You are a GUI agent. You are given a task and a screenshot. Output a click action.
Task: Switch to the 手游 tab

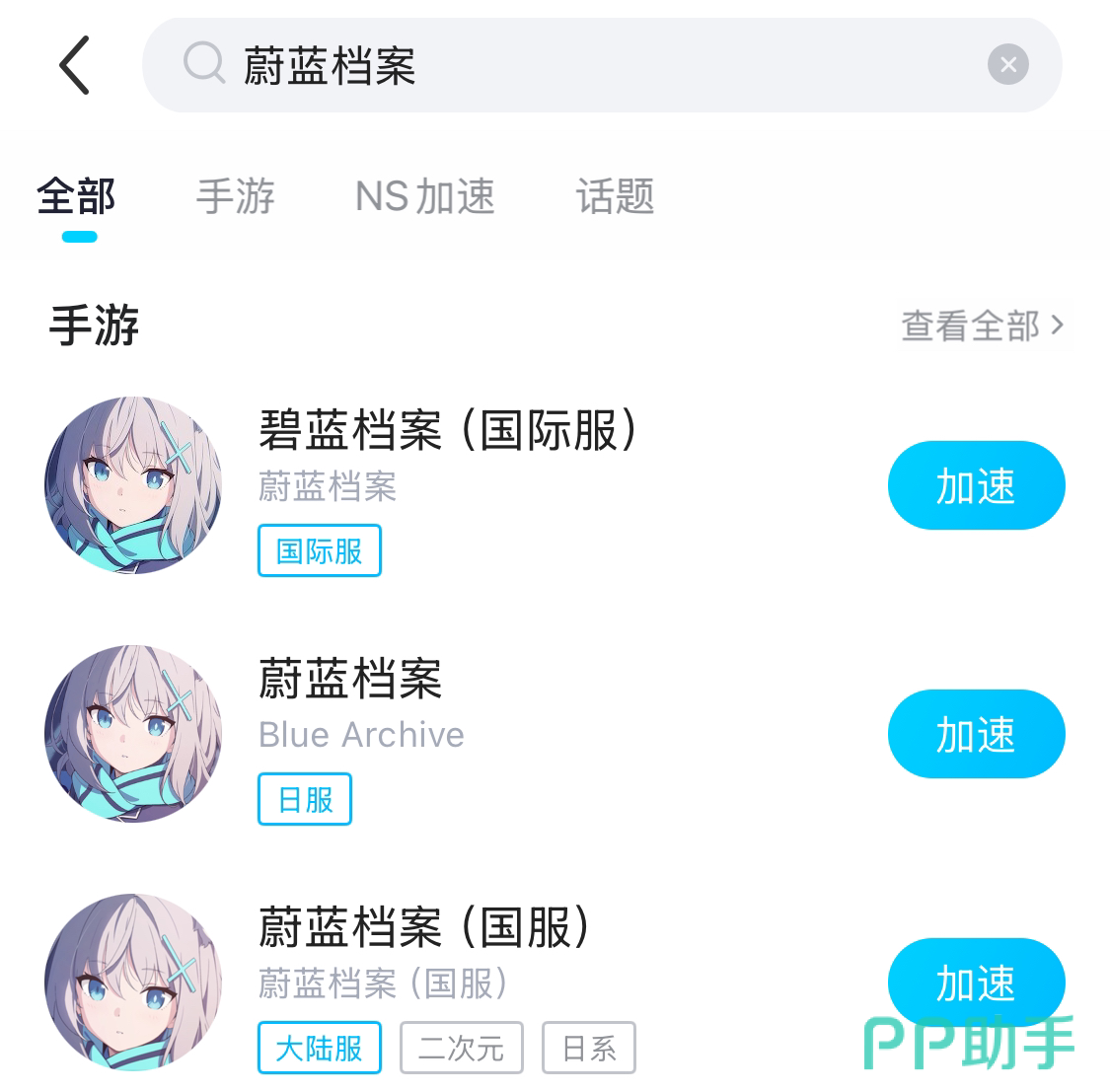coord(235,196)
